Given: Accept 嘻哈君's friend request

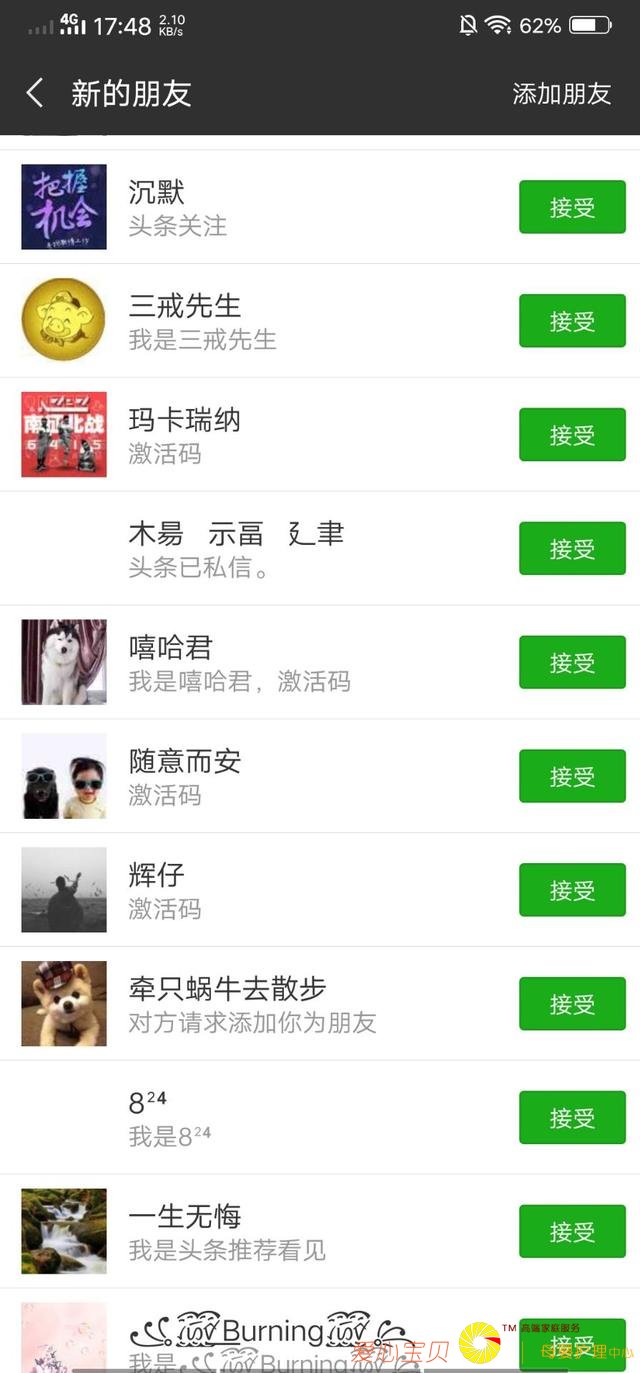Looking at the screenshot, I should [571, 663].
